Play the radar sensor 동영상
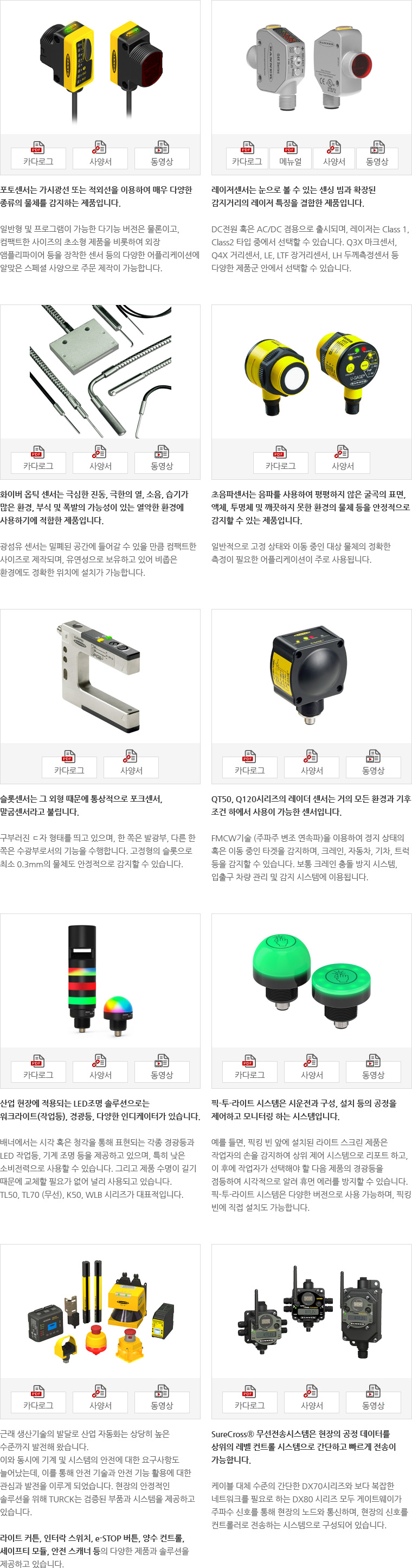 pos(373,766)
